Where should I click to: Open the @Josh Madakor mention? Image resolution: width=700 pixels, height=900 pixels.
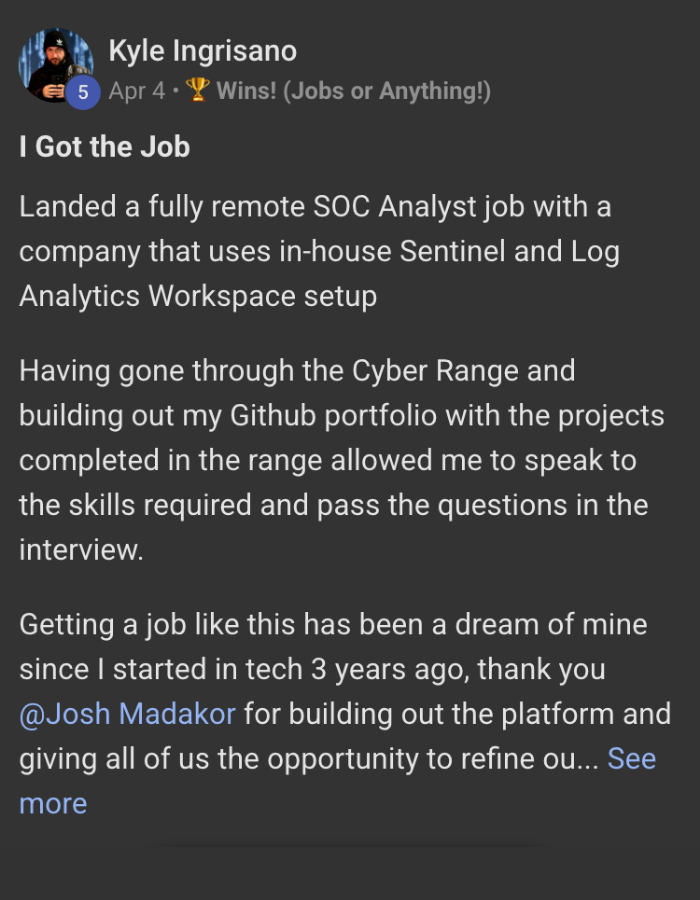pos(127,714)
